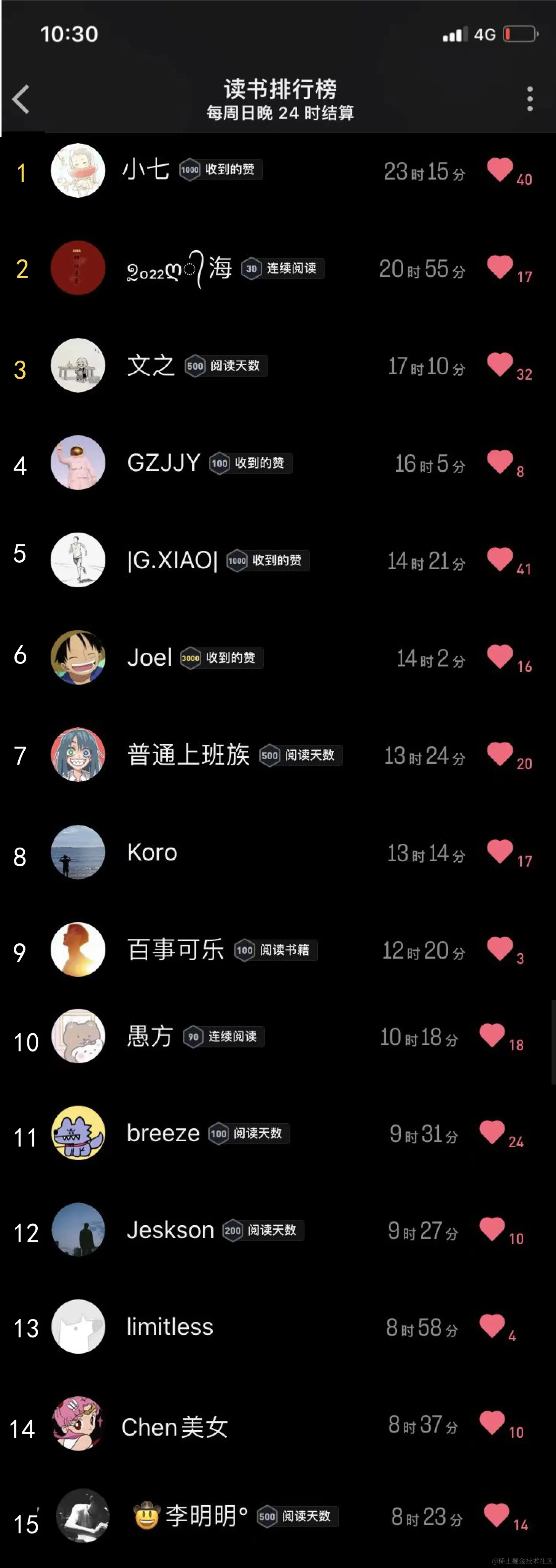The height and width of the screenshot is (1568, 556).
Task: Tap the heart next to 文之
Action: click(500, 364)
